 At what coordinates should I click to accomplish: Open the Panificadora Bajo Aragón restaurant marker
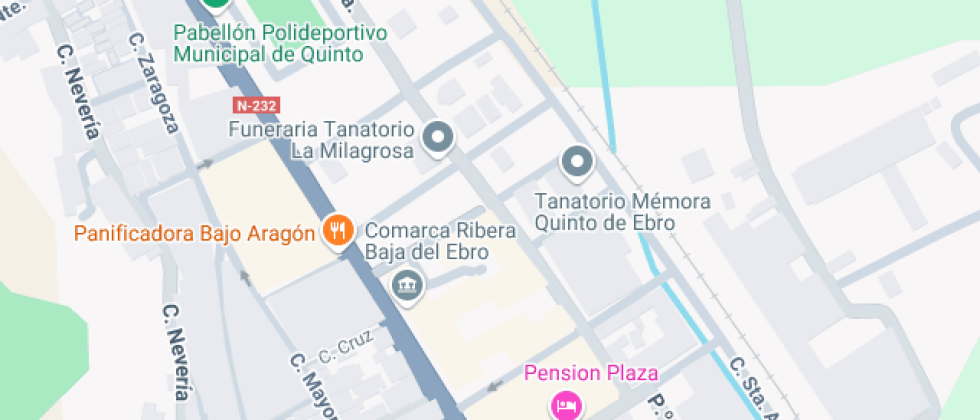(x=339, y=232)
